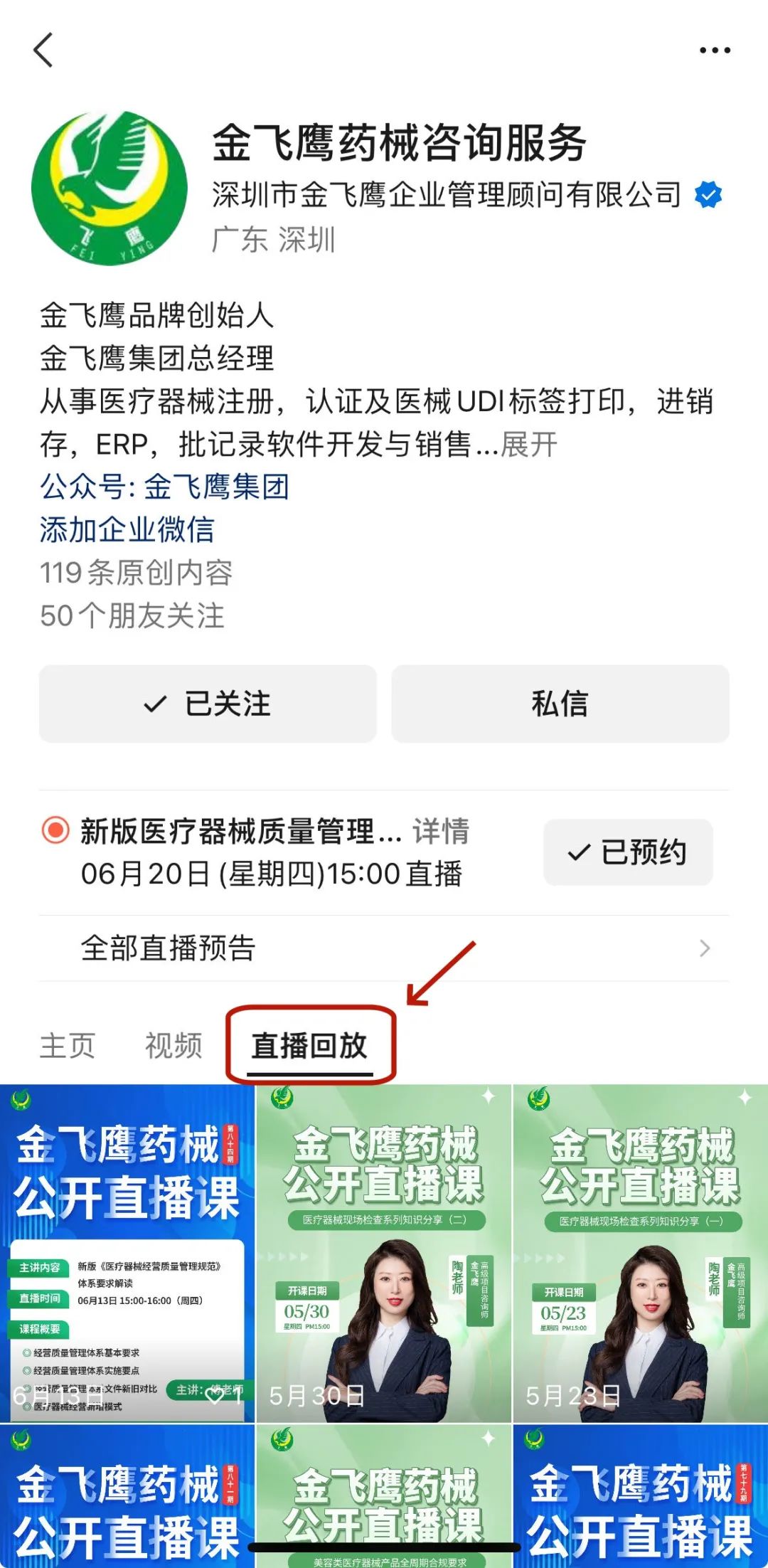
Task: Switch to the 视频 tab
Action: 173,1044
